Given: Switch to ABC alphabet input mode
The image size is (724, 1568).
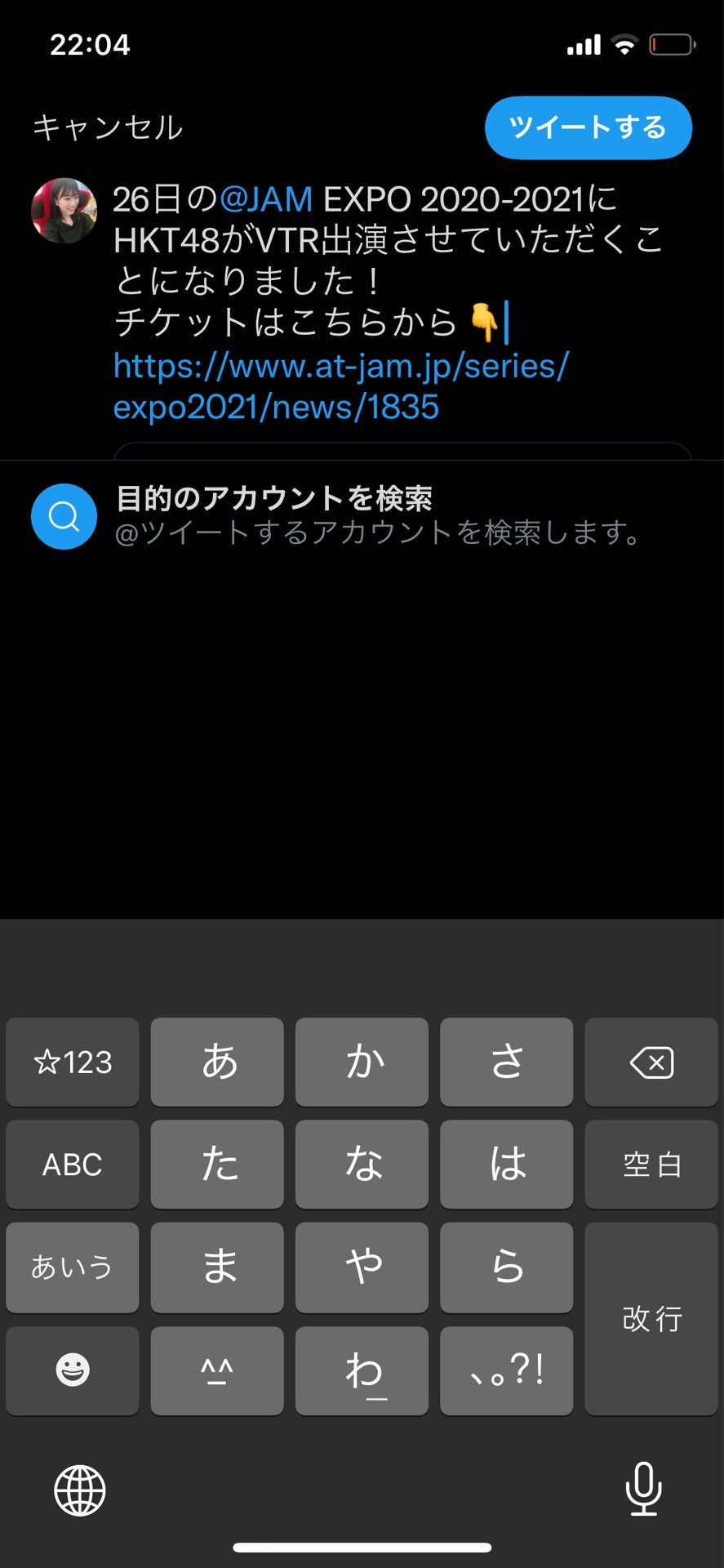Looking at the screenshot, I should 72,1165.
